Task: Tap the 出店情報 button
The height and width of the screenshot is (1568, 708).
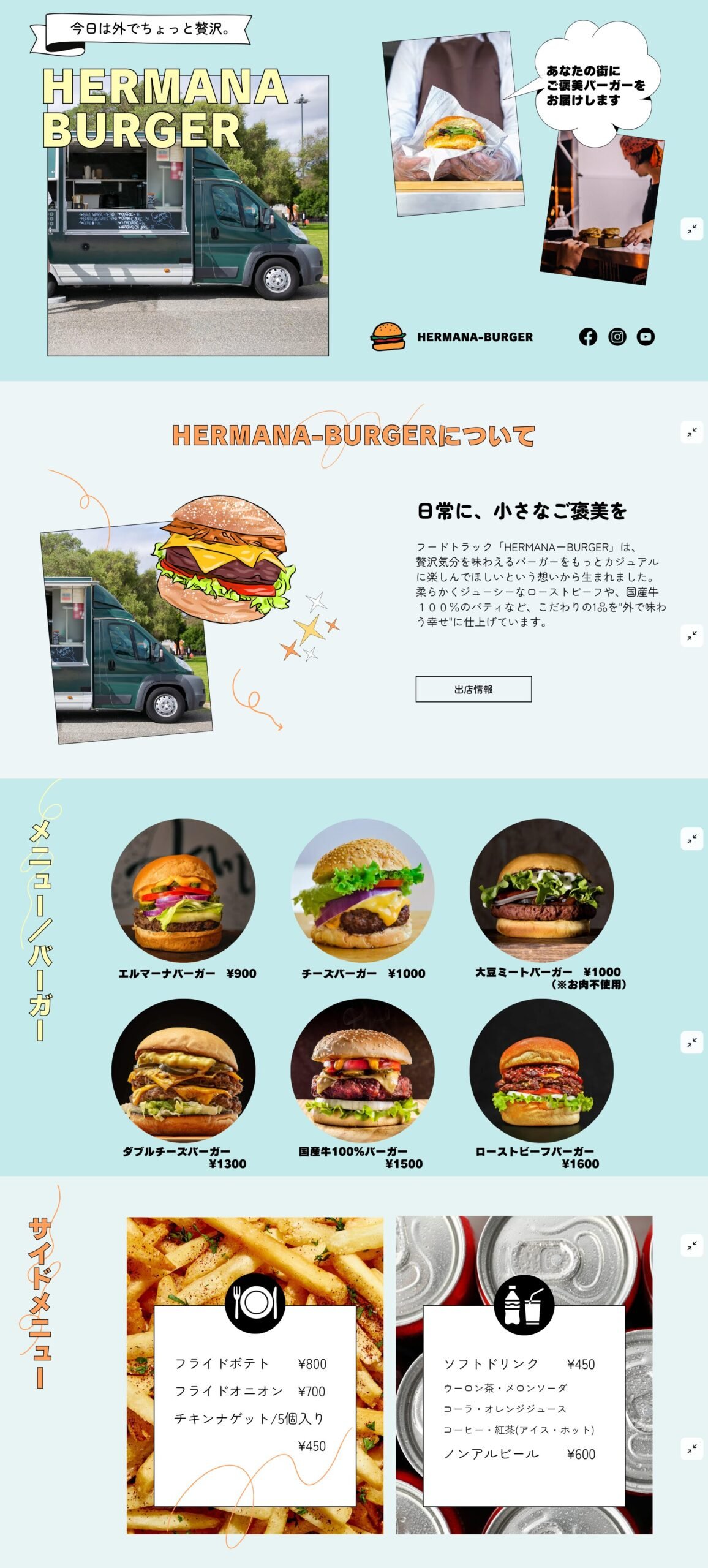Action: pos(473,689)
